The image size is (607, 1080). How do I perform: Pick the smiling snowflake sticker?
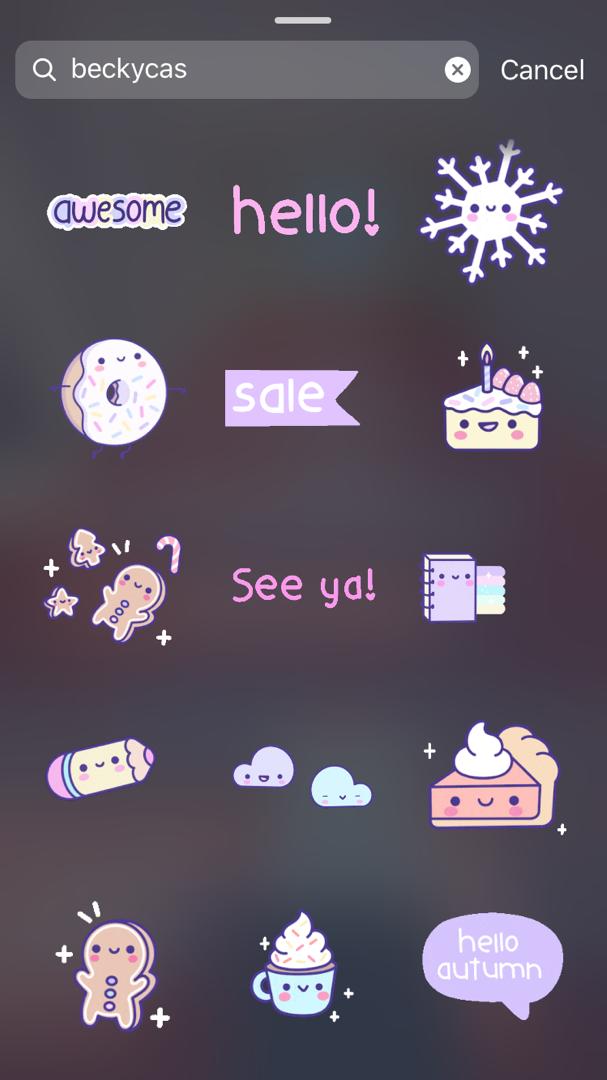click(x=490, y=210)
